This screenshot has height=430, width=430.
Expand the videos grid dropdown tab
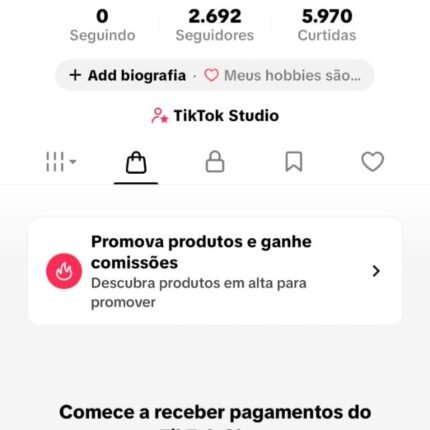click(61, 162)
